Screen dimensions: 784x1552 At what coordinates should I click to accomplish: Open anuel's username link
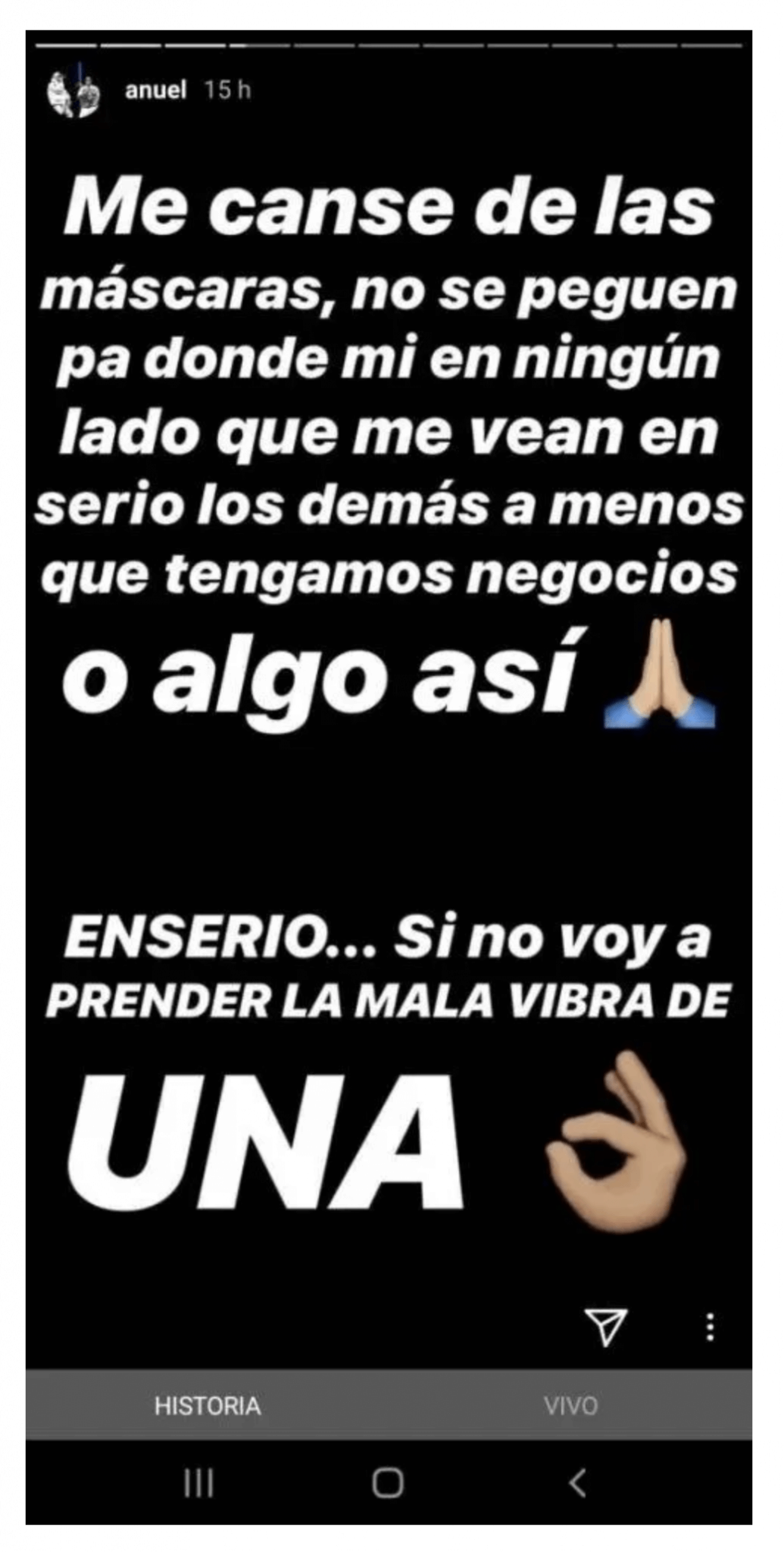coord(155,91)
